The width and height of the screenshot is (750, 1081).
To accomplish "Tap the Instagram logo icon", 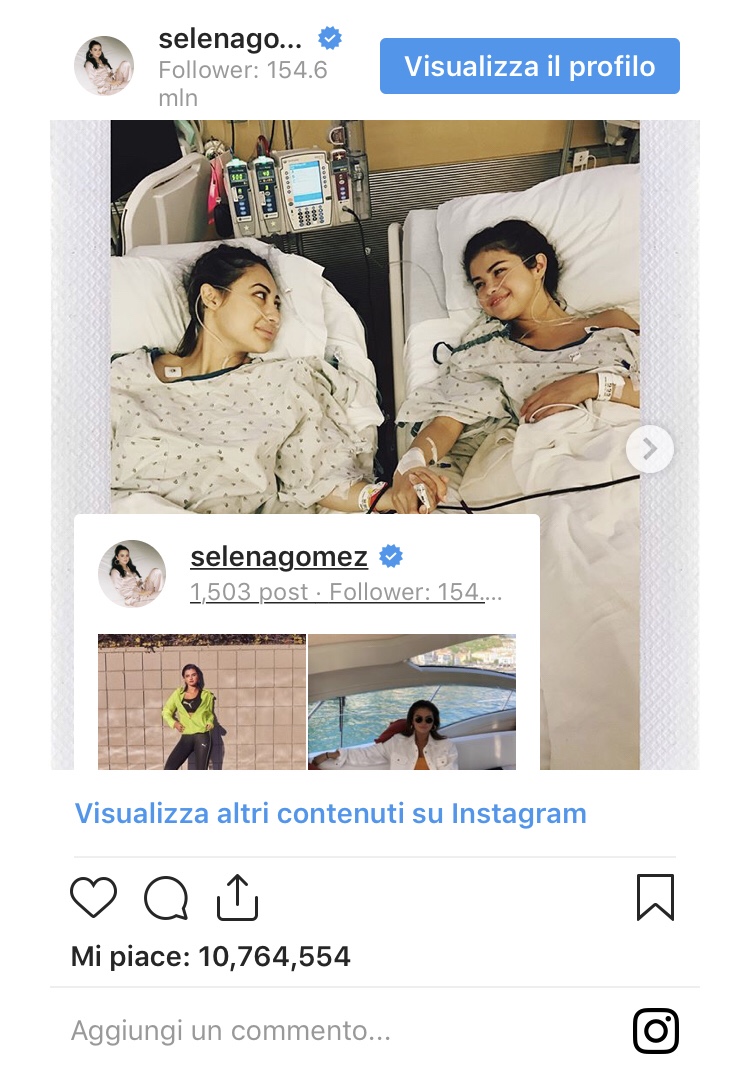I will [656, 1031].
